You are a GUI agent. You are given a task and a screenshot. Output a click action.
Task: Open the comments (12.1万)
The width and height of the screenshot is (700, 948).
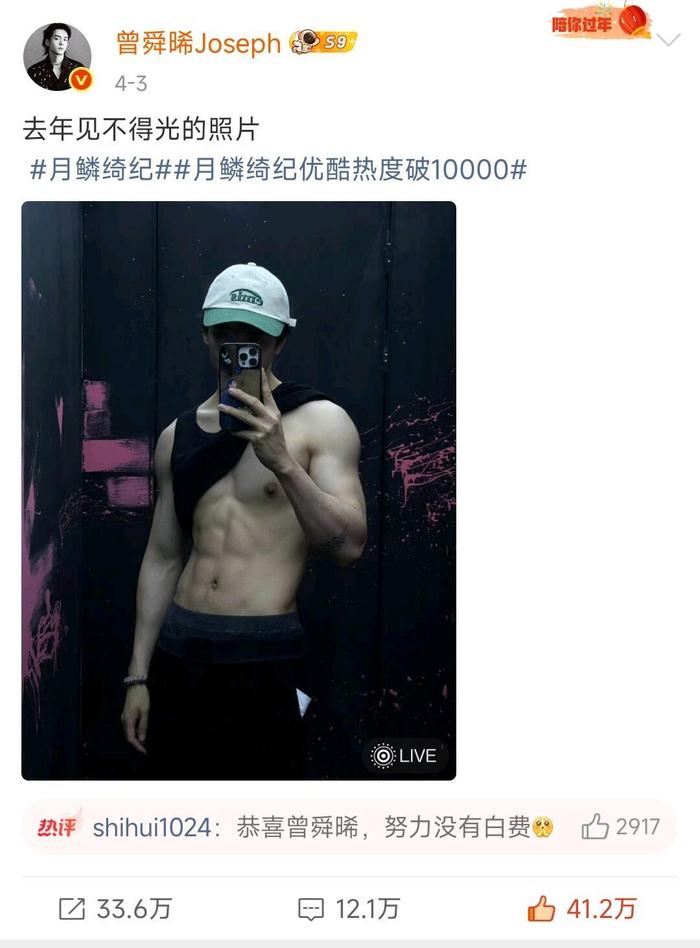coord(349,908)
